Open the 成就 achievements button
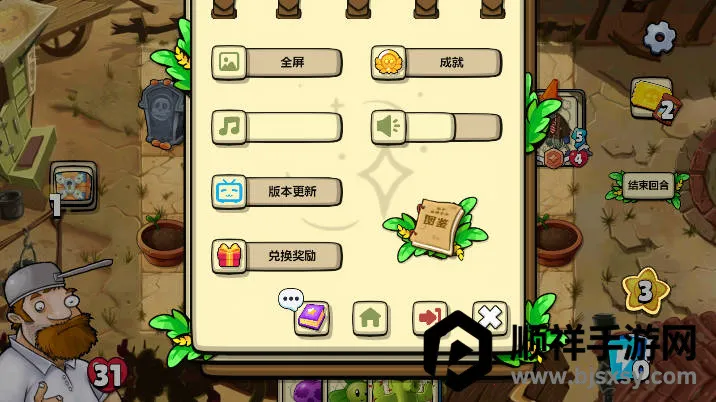 [437, 63]
